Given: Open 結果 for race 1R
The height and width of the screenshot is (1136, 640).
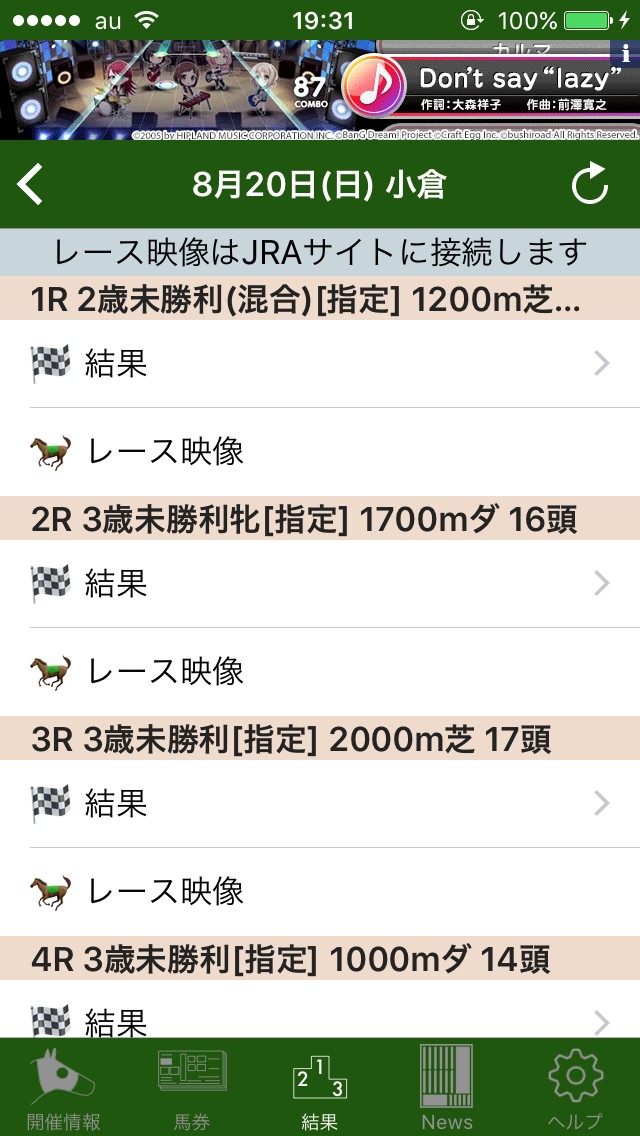Looking at the screenshot, I should [320, 364].
